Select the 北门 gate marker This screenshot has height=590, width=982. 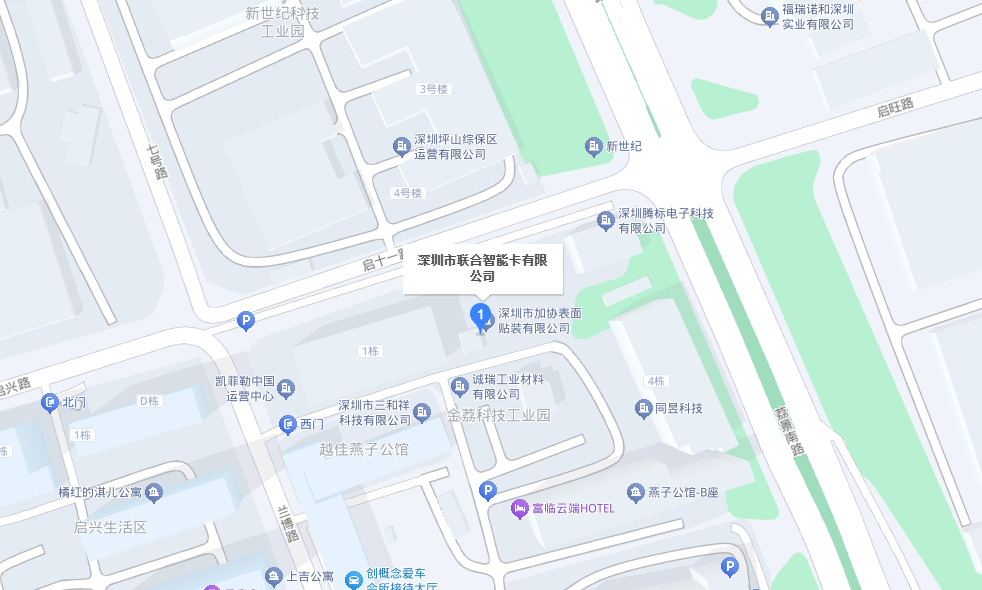[49, 403]
